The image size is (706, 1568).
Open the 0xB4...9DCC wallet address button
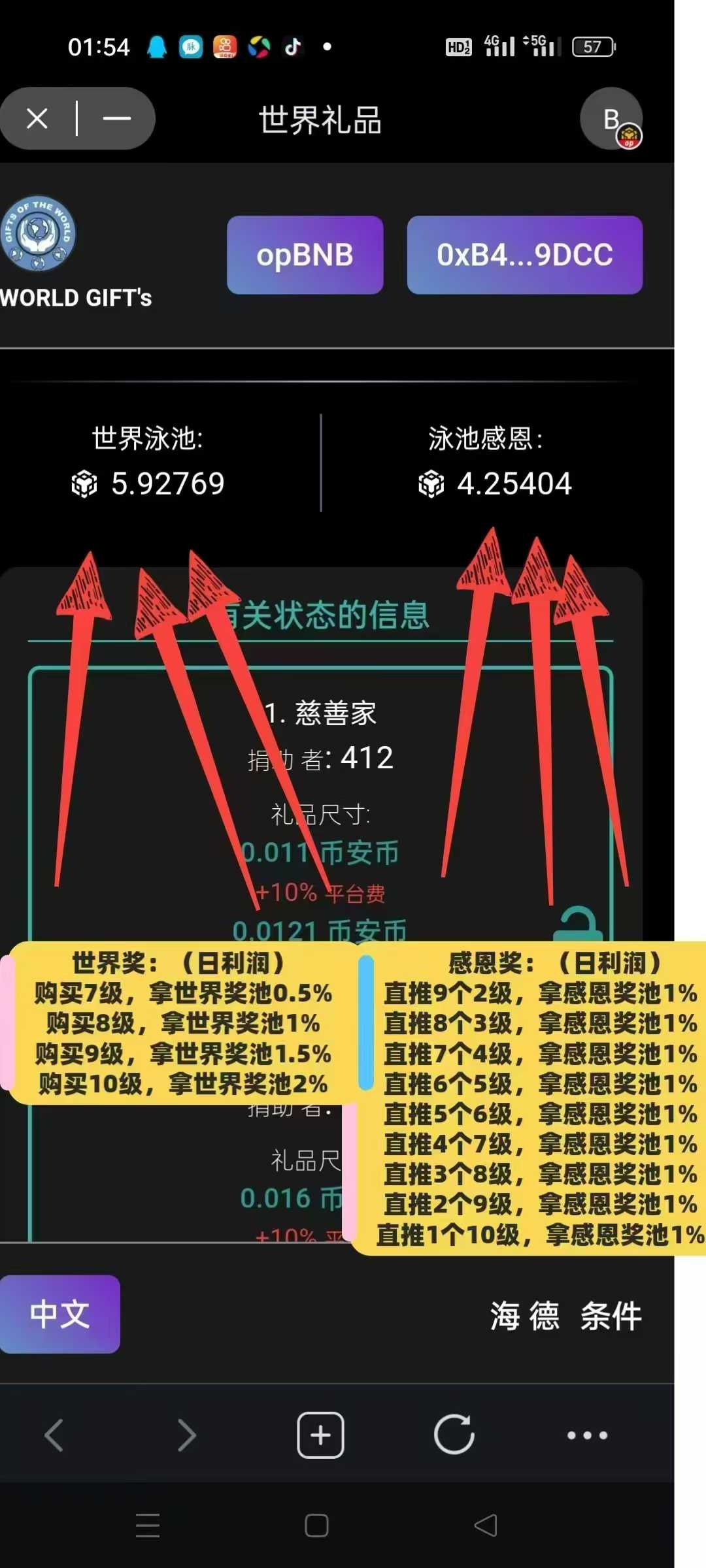click(524, 255)
